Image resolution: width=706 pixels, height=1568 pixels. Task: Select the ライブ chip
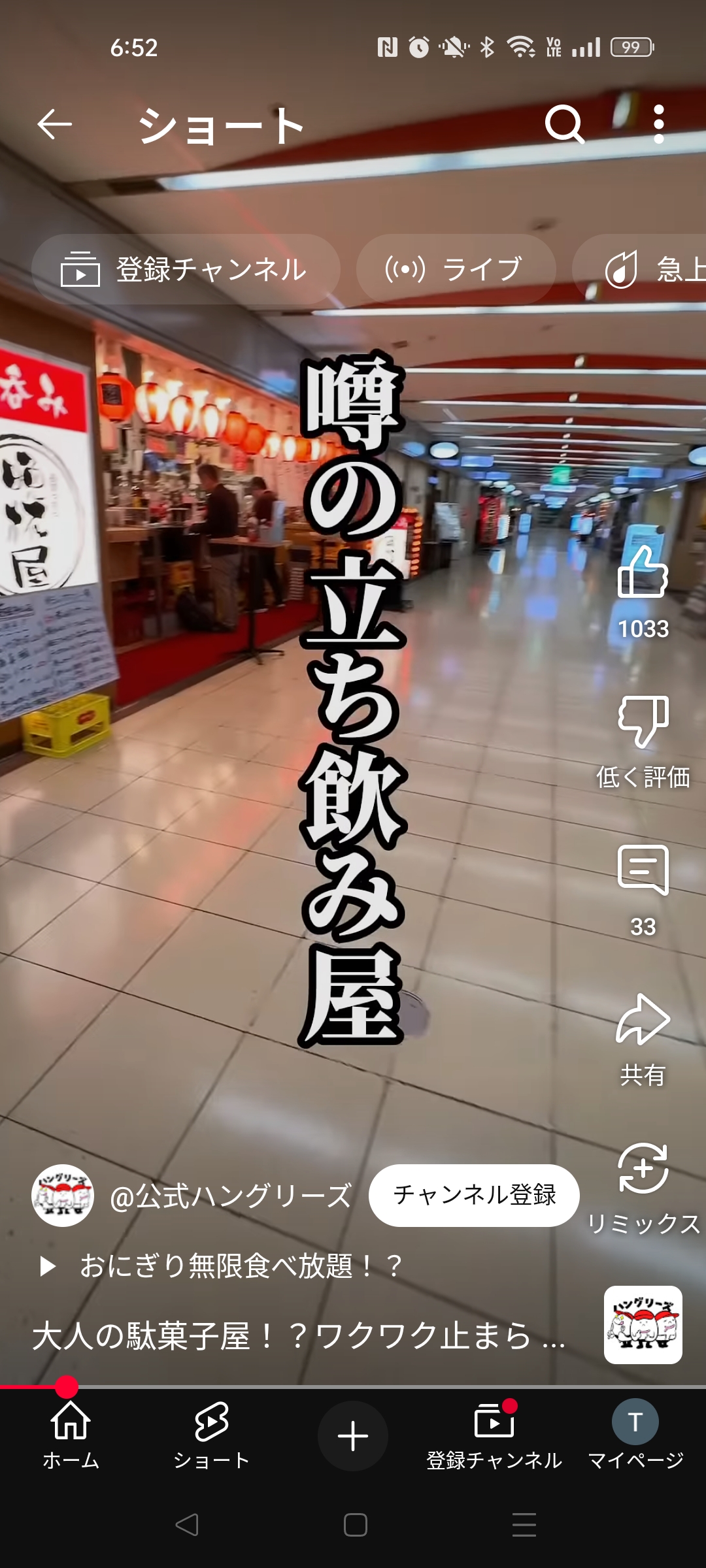[x=456, y=269]
